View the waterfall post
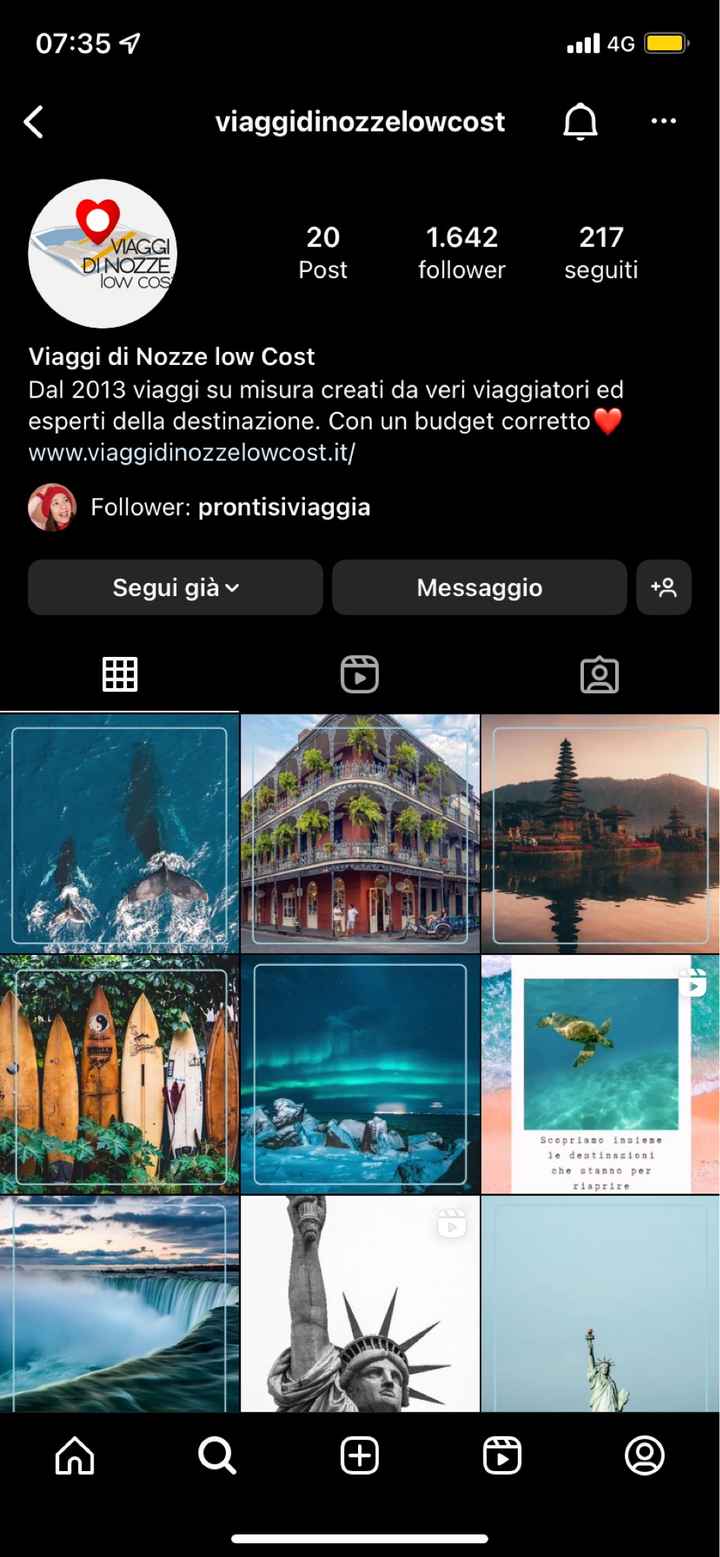The width and height of the screenshot is (720, 1557). click(x=119, y=1303)
